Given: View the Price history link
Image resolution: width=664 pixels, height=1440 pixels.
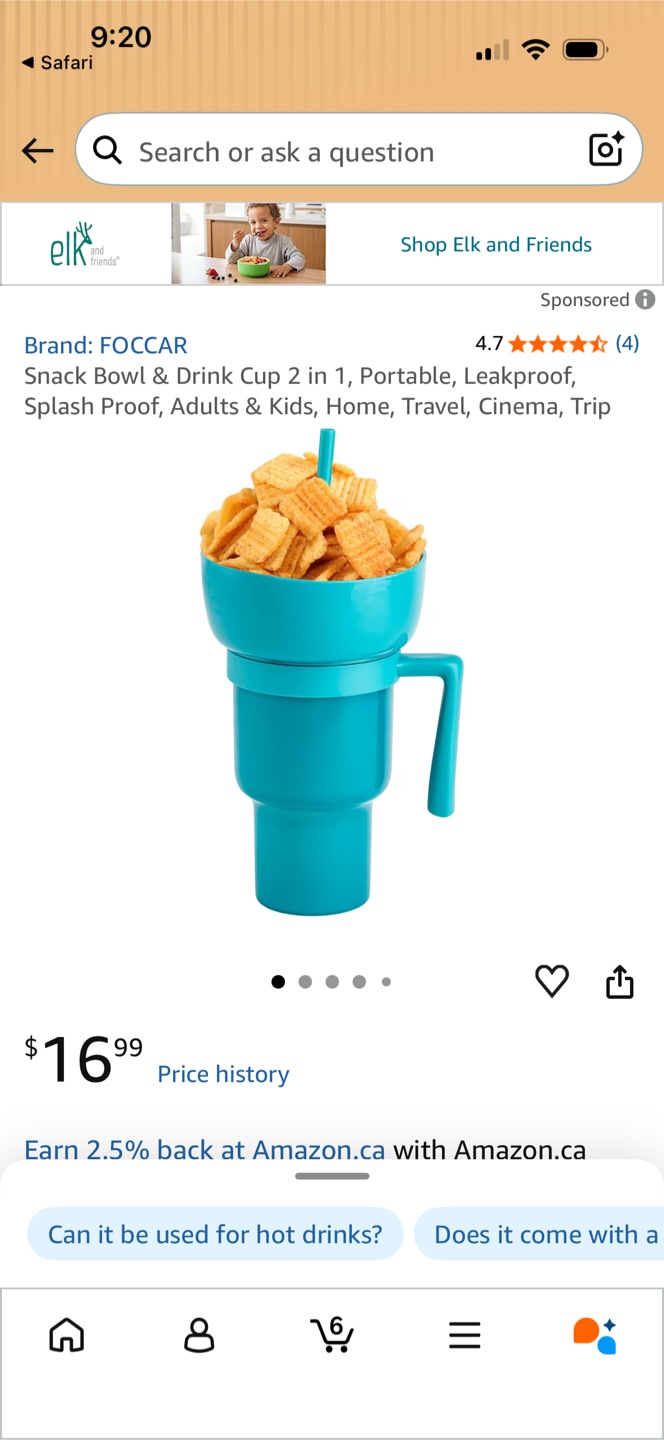Looking at the screenshot, I should (x=223, y=1074).
